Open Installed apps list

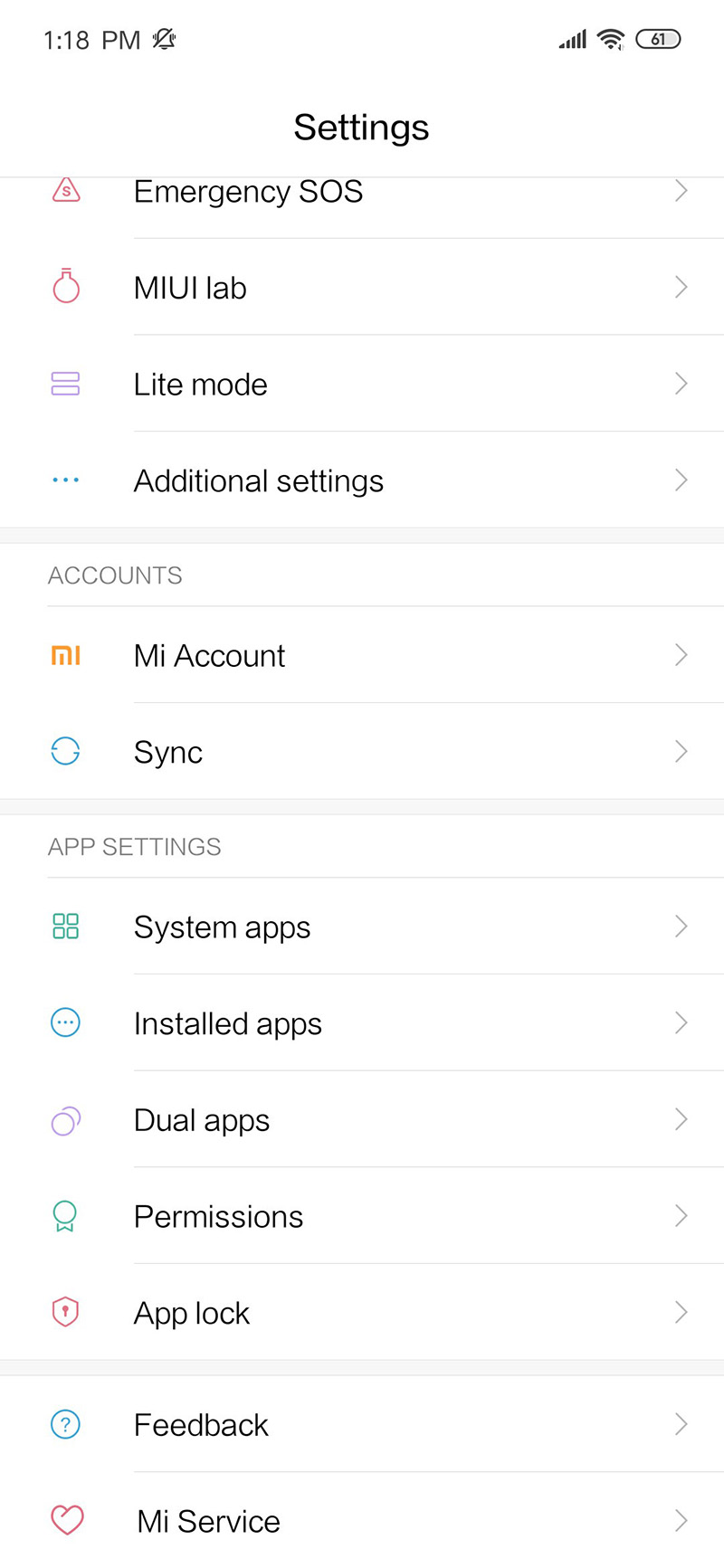pyautogui.click(x=362, y=1023)
